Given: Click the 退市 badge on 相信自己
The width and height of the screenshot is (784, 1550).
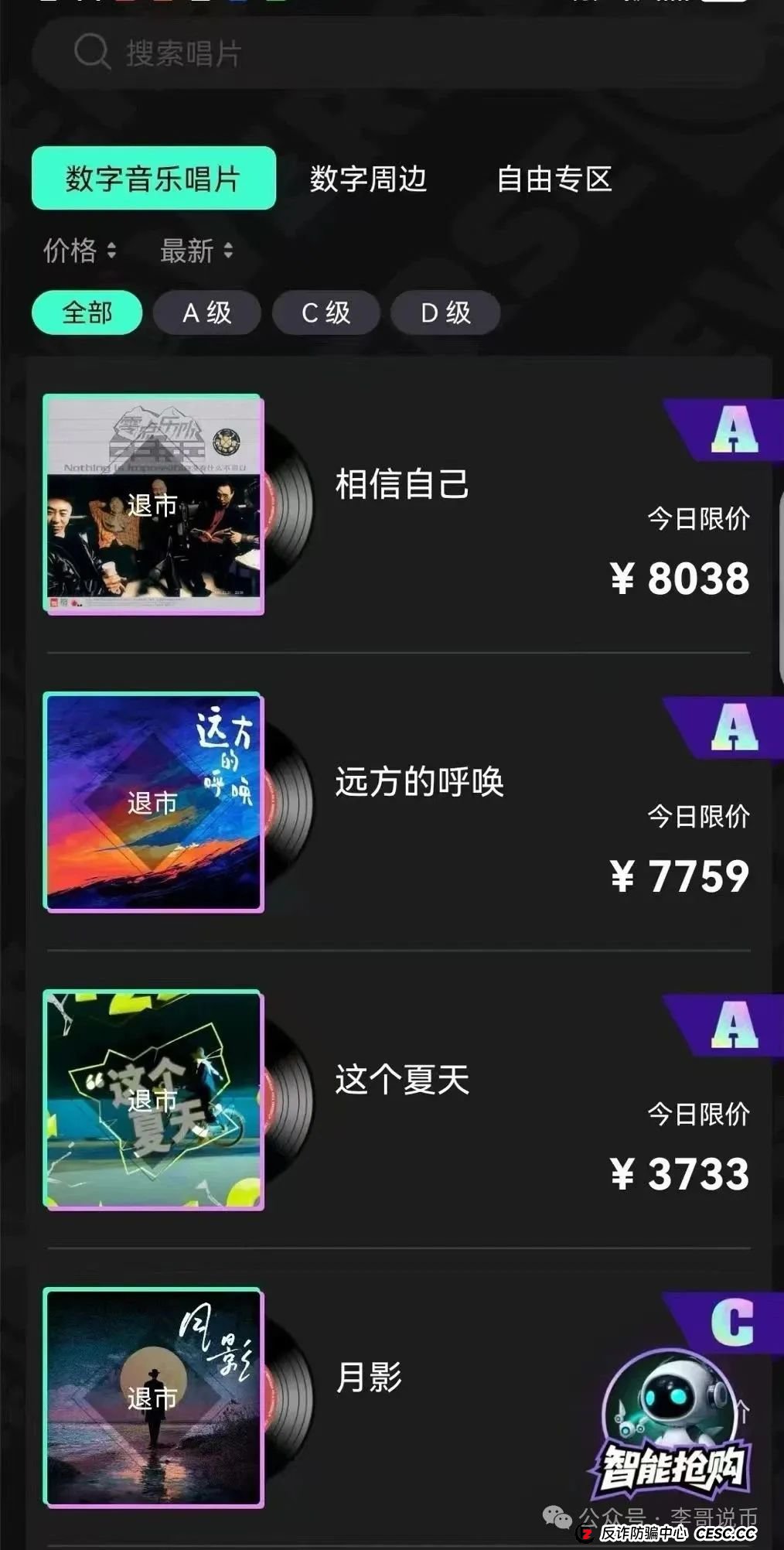Looking at the screenshot, I should coord(152,503).
